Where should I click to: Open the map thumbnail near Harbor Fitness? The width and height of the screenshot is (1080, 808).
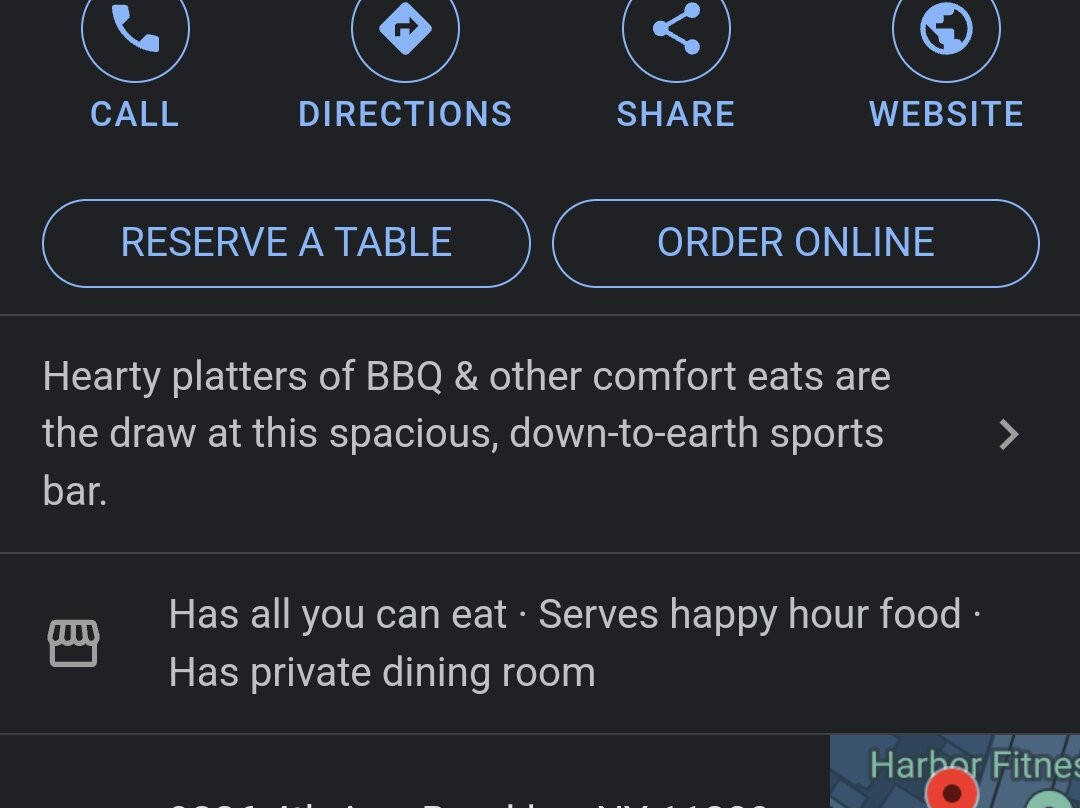[955, 772]
